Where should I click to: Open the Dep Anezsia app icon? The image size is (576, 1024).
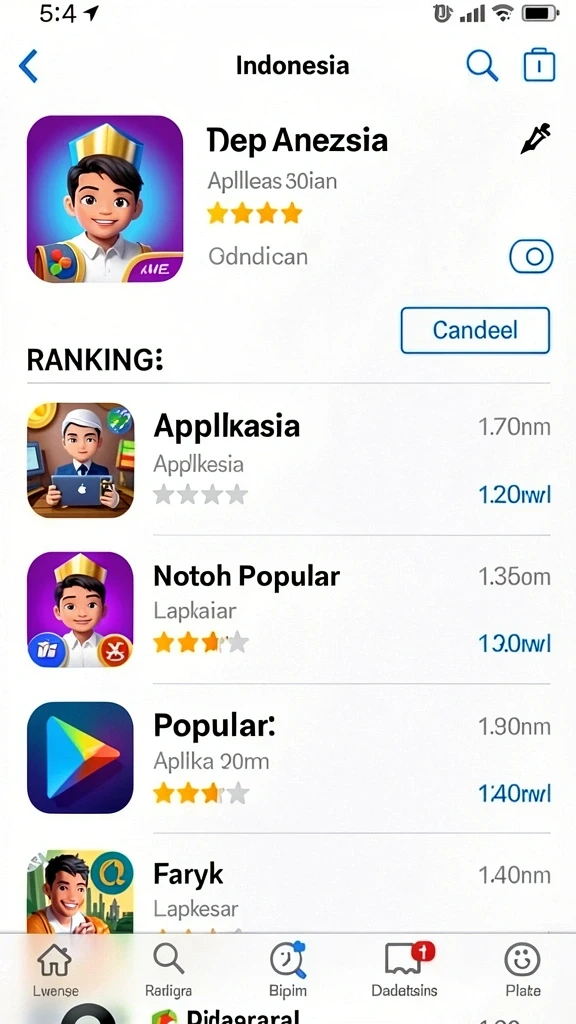105,199
